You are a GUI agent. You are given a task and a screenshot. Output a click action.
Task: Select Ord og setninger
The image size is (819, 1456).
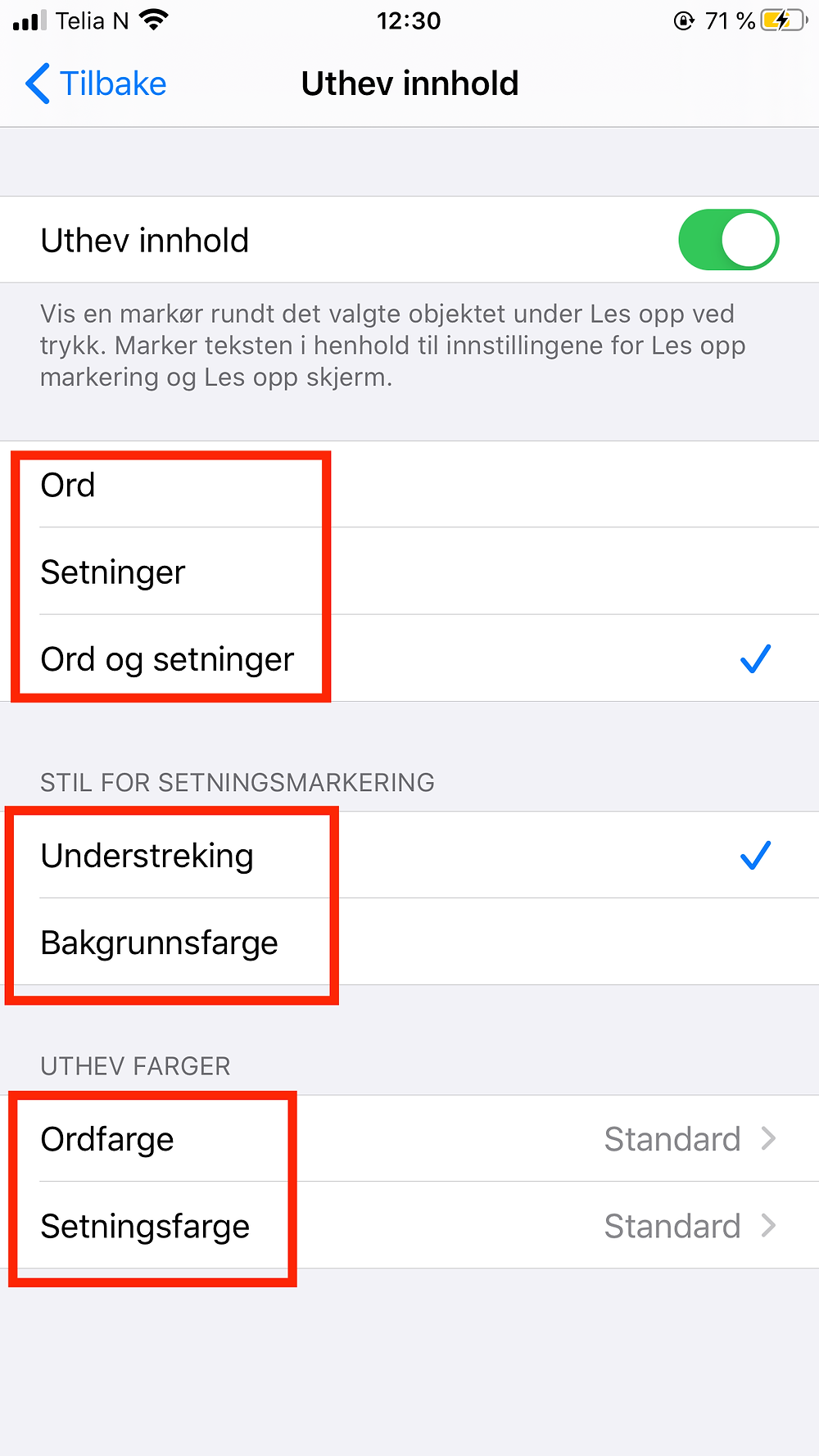(409, 658)
